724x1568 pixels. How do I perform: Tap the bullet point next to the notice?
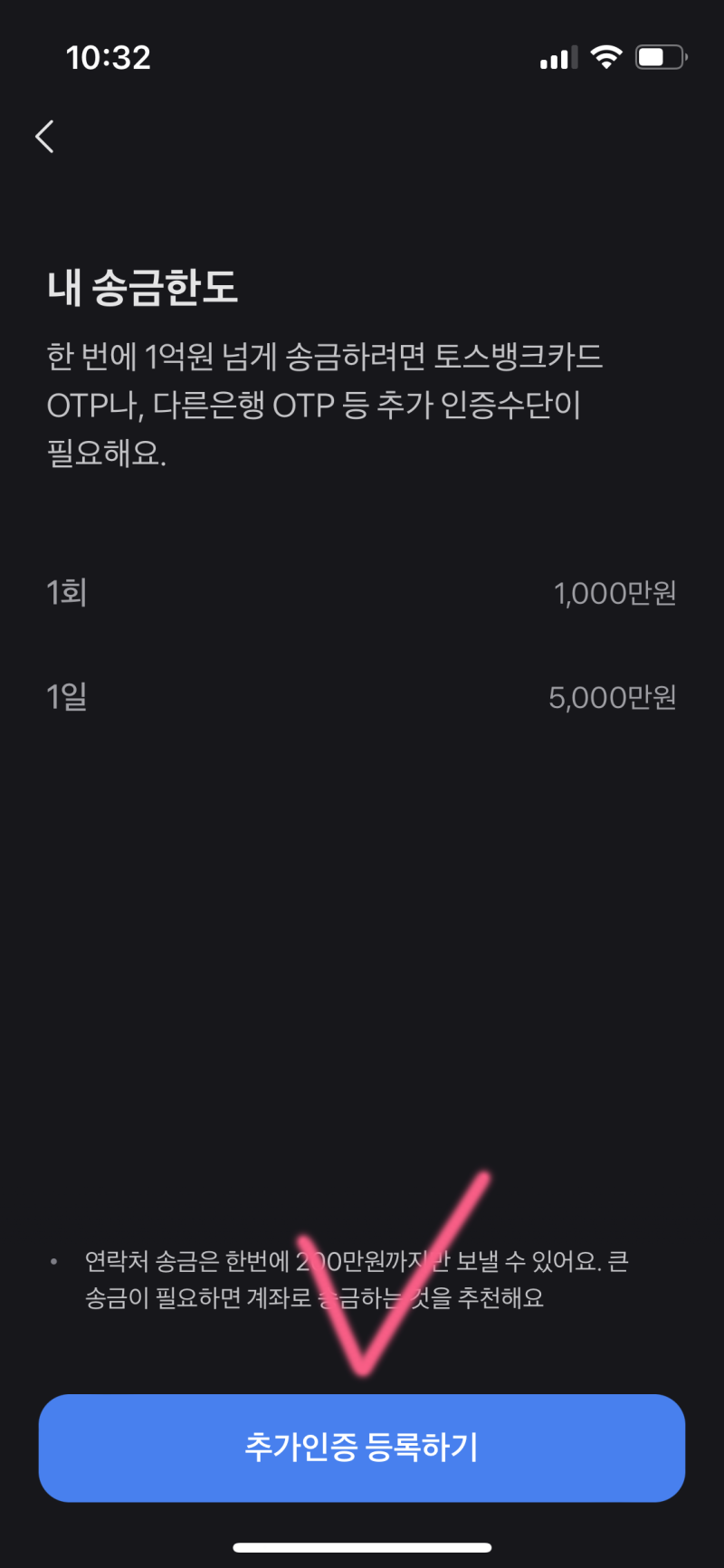(54, 1260)
